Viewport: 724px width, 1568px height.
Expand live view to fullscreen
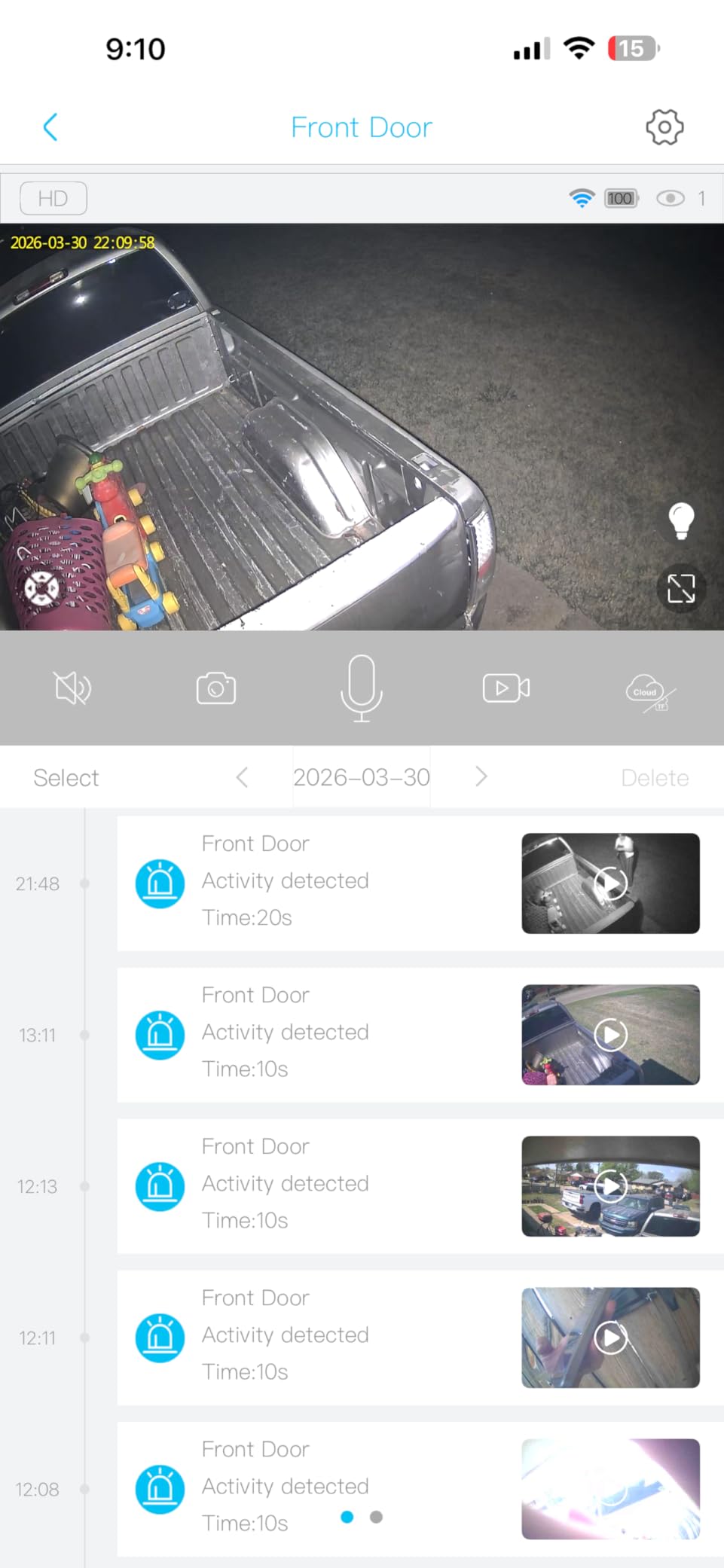click(x=680, y=588)
